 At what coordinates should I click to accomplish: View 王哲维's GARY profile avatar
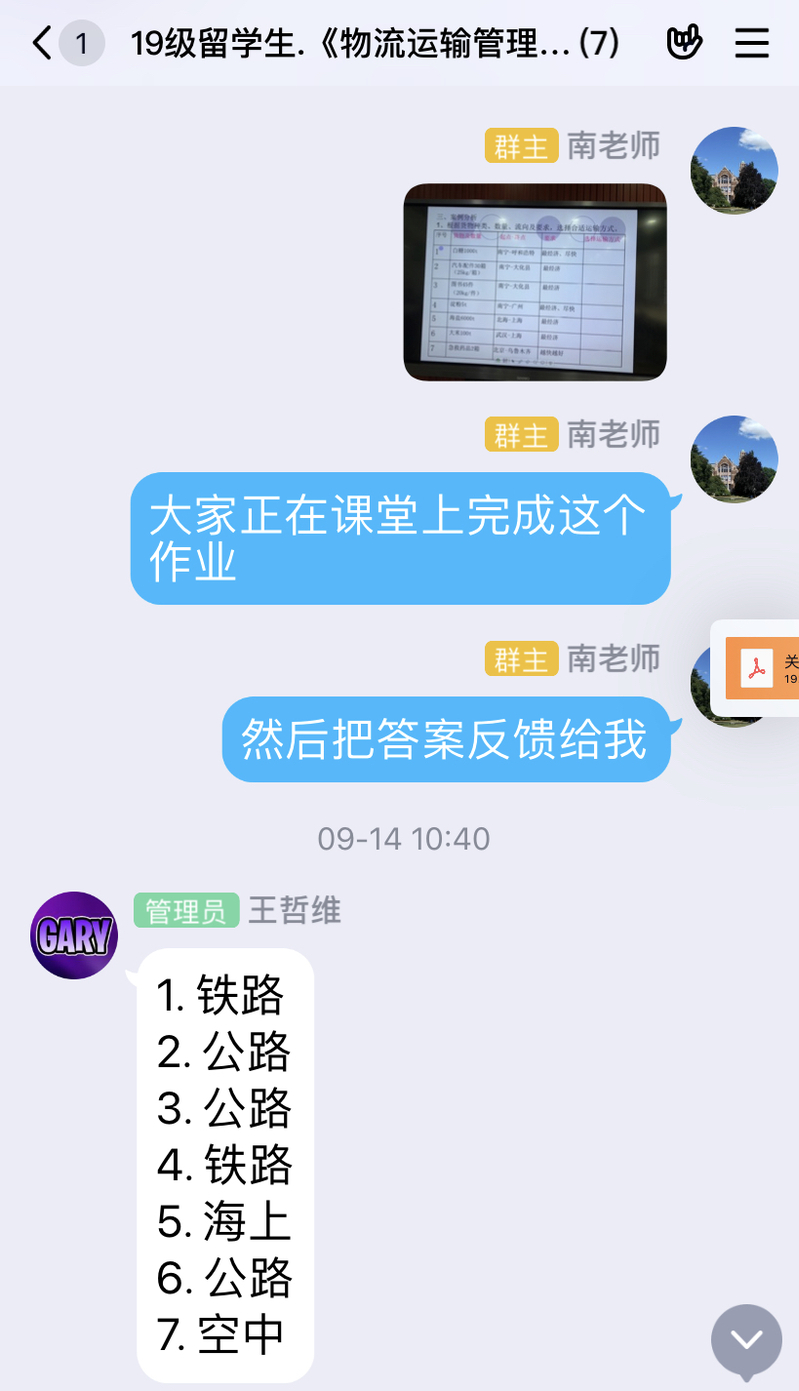coord(74,935)
